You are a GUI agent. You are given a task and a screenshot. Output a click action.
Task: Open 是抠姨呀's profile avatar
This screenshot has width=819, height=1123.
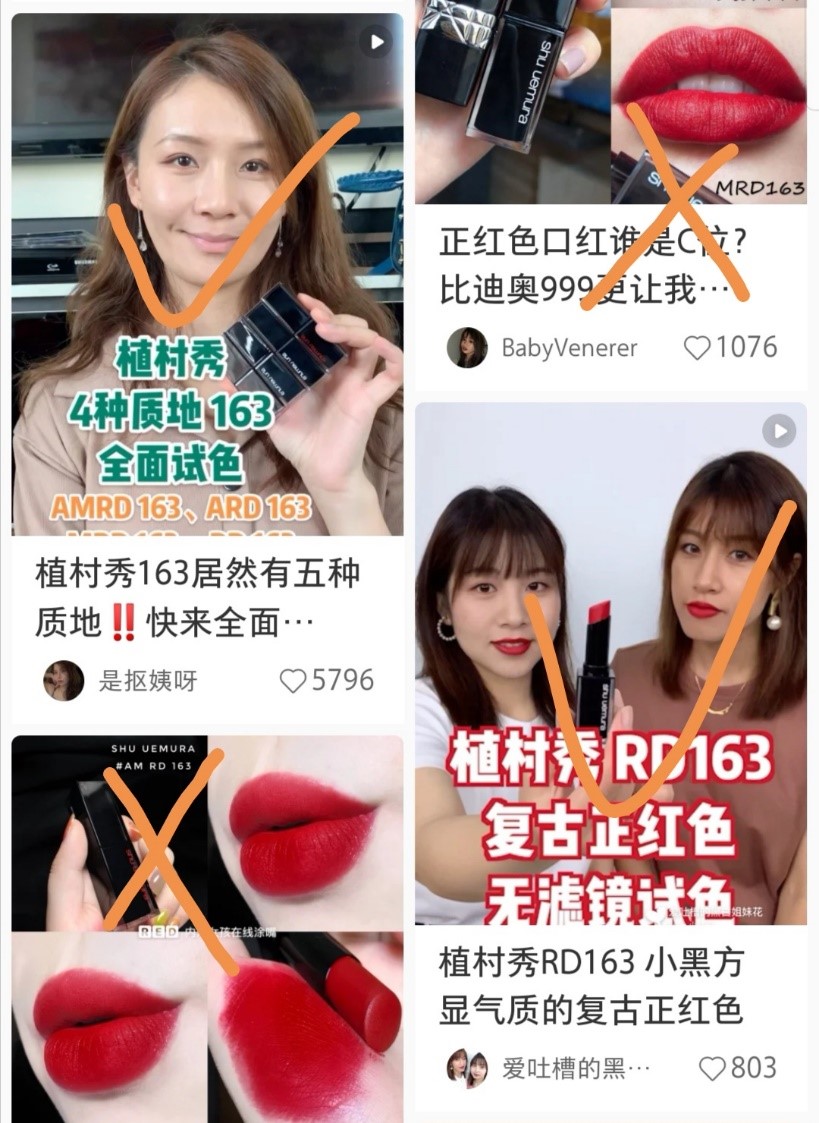(x=65, y=679)
